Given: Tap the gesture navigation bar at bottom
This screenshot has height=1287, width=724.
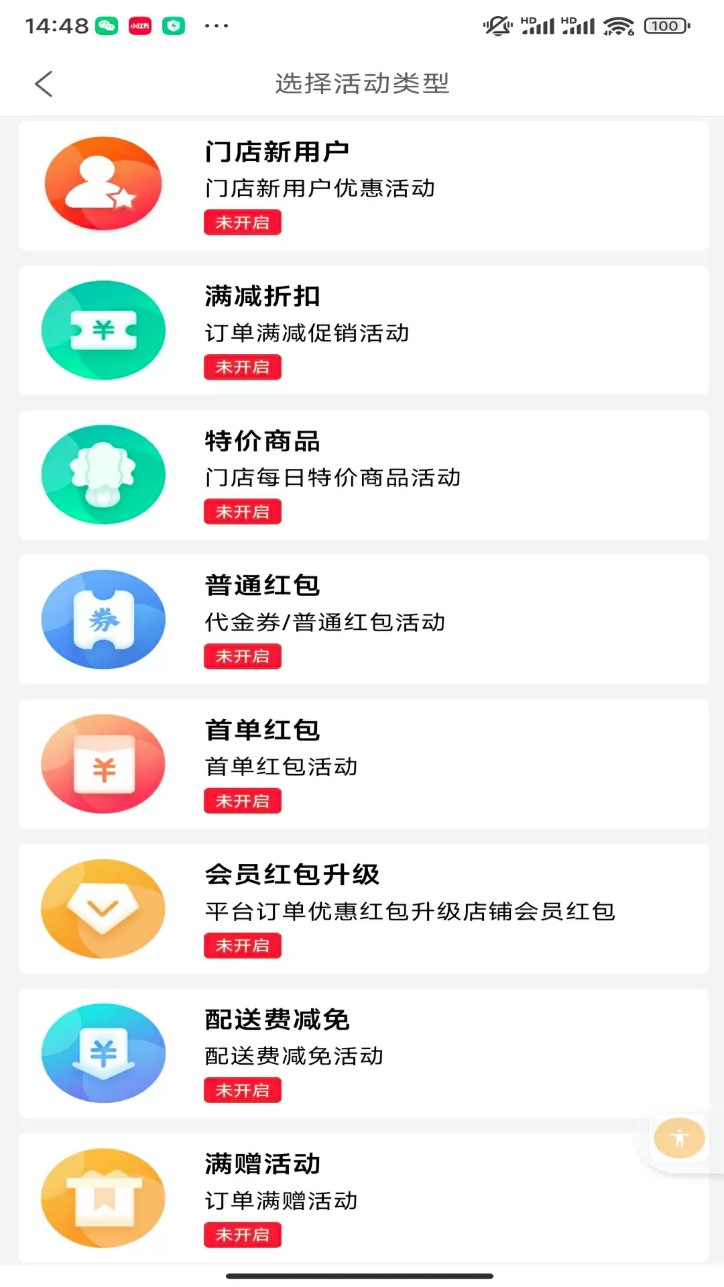Looking at the screenshot, I should tap(361, 1276).
